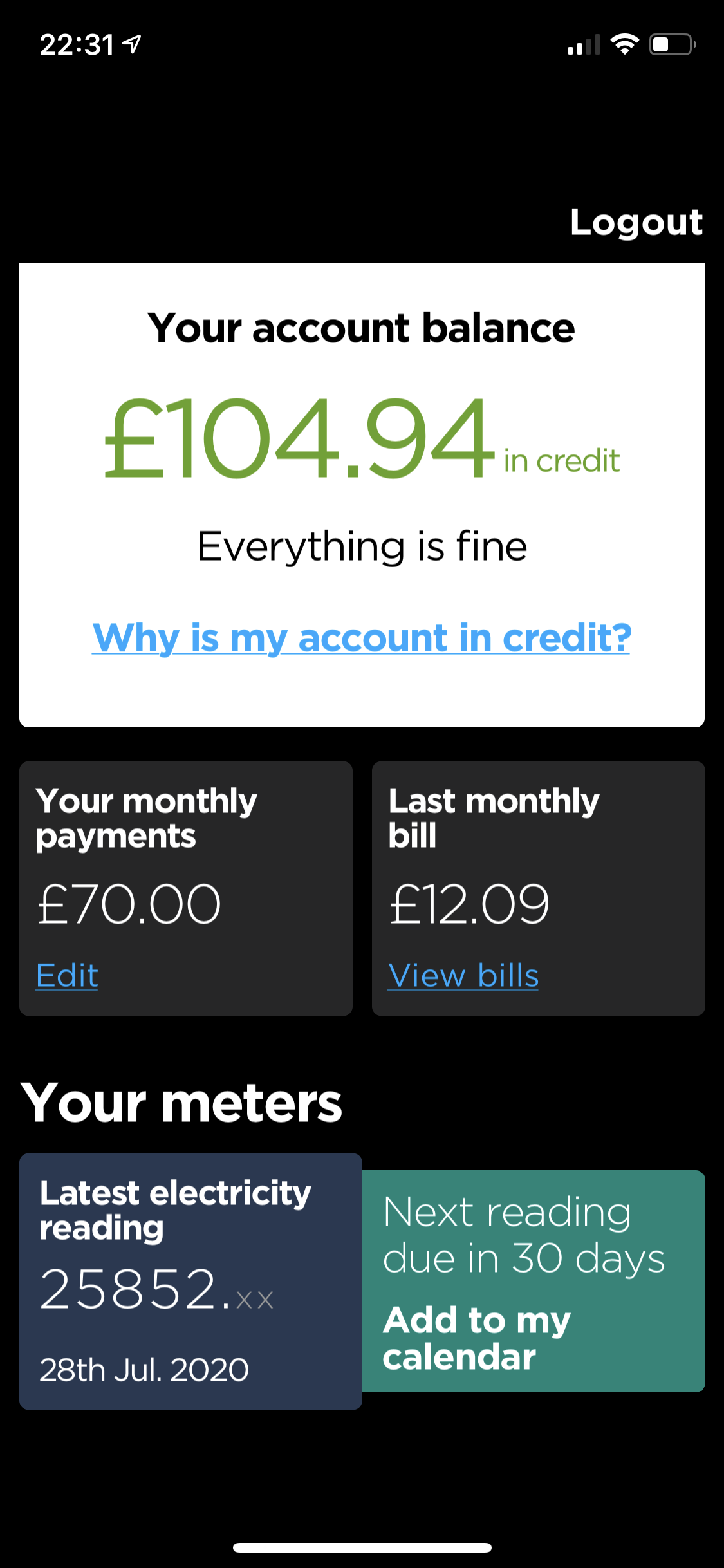
Task: Add next reading to my calendar
Action: click(476, 1338)
